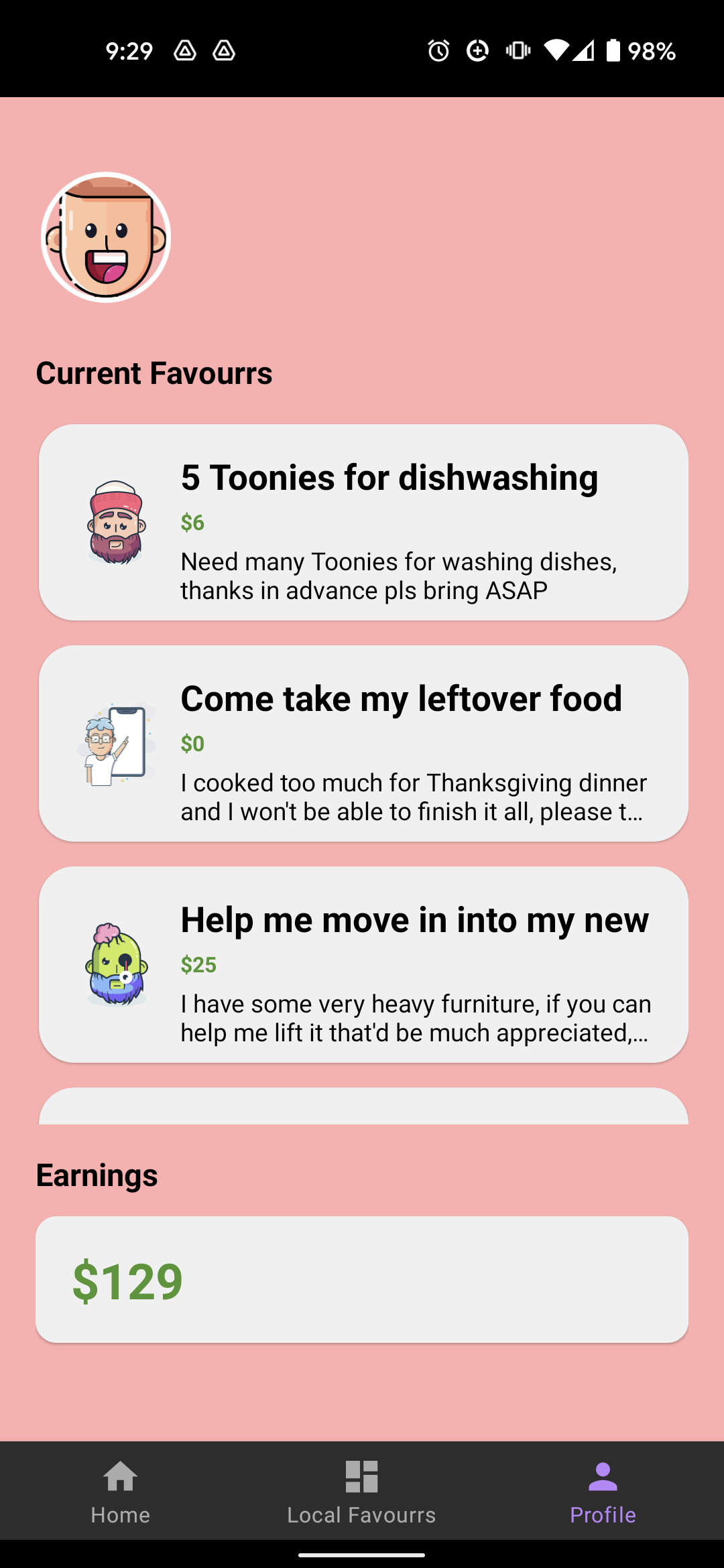Open the Help me move in favour
The height and width of the screenshot is (1568, 724).
[x=363, y=964]
